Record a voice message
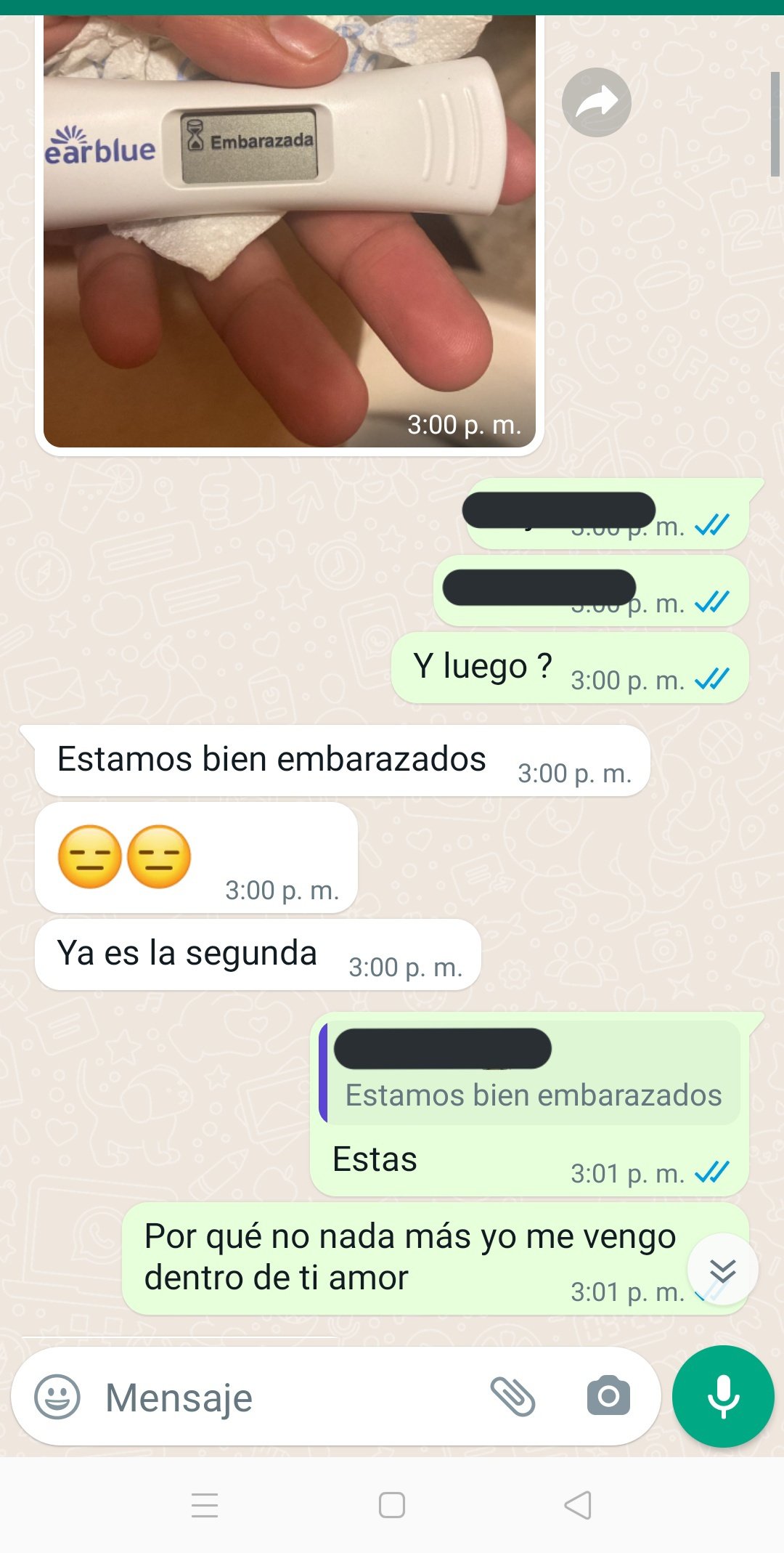This screenshot has height=1553, width=784. click(723, 1396)
